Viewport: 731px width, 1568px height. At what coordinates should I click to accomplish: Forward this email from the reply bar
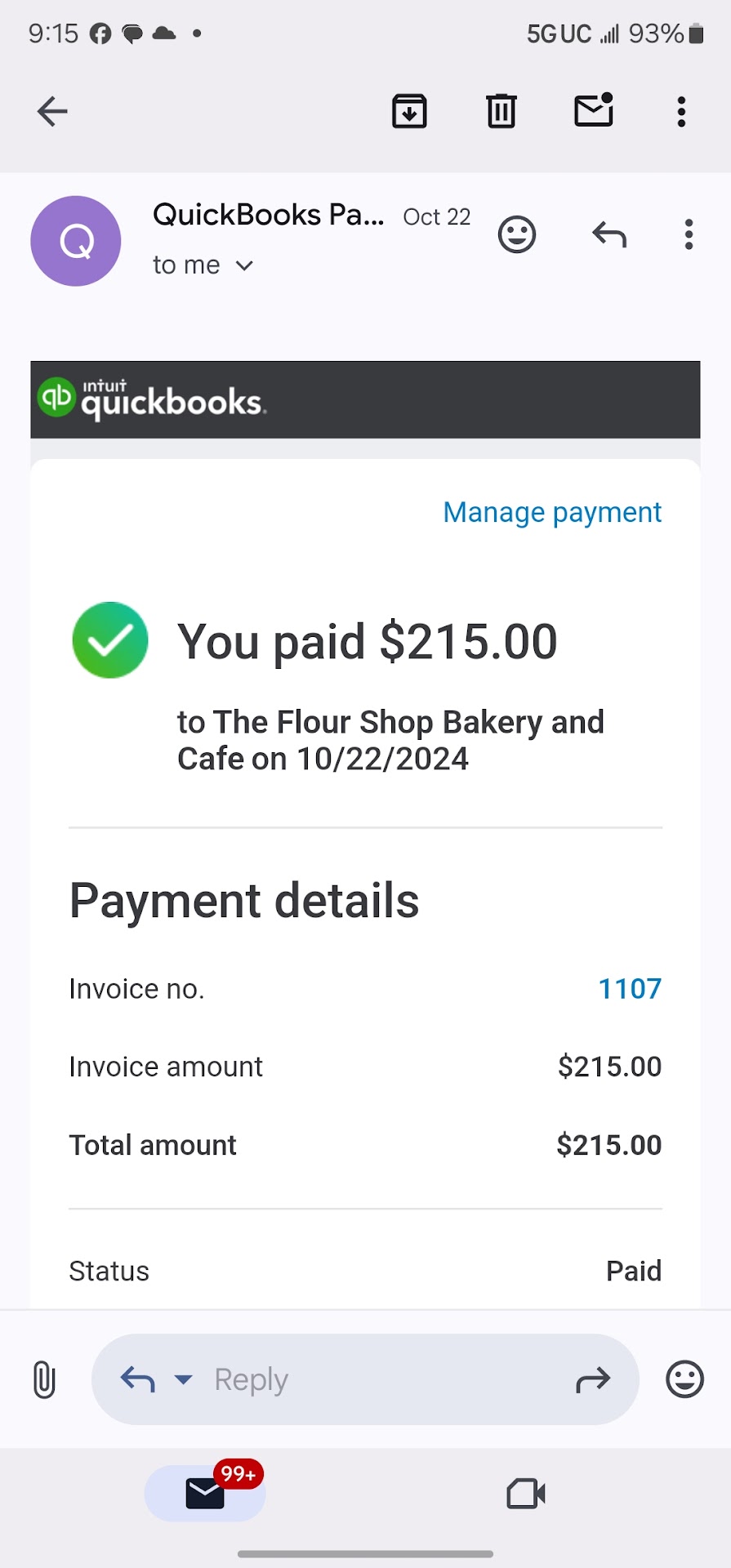point(593,1380)
